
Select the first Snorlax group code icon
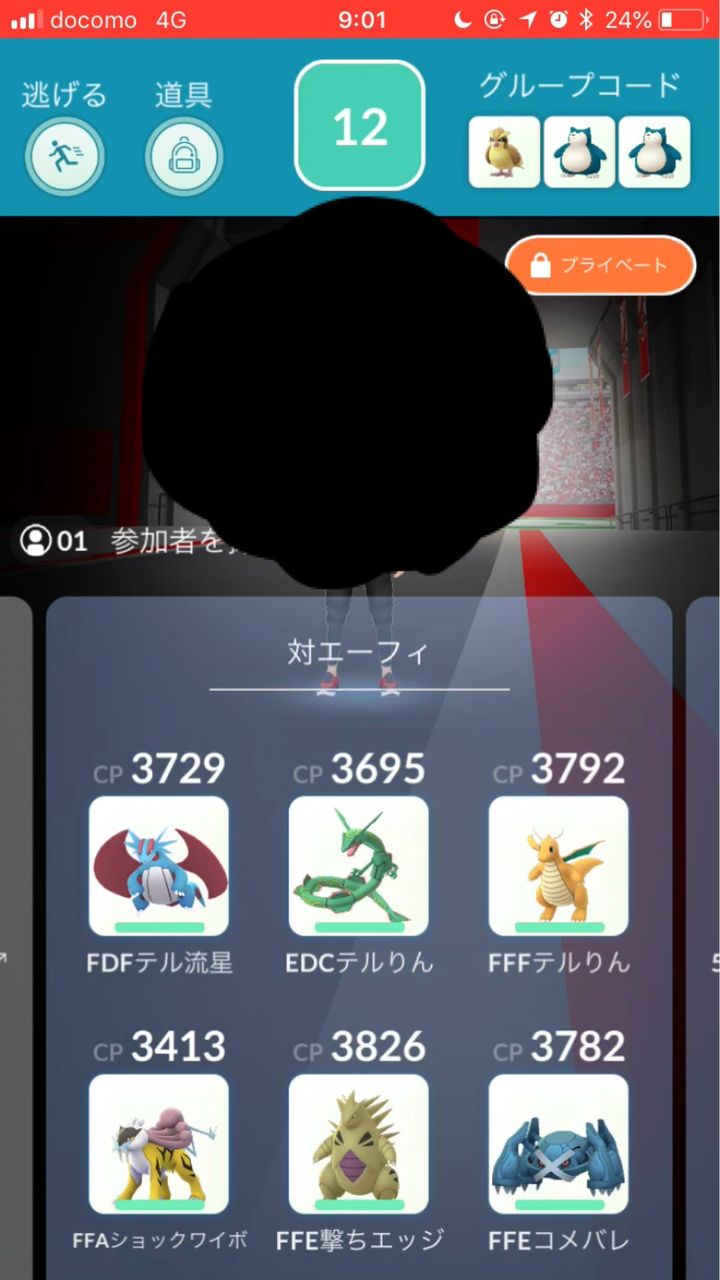(x=580, y=152)
